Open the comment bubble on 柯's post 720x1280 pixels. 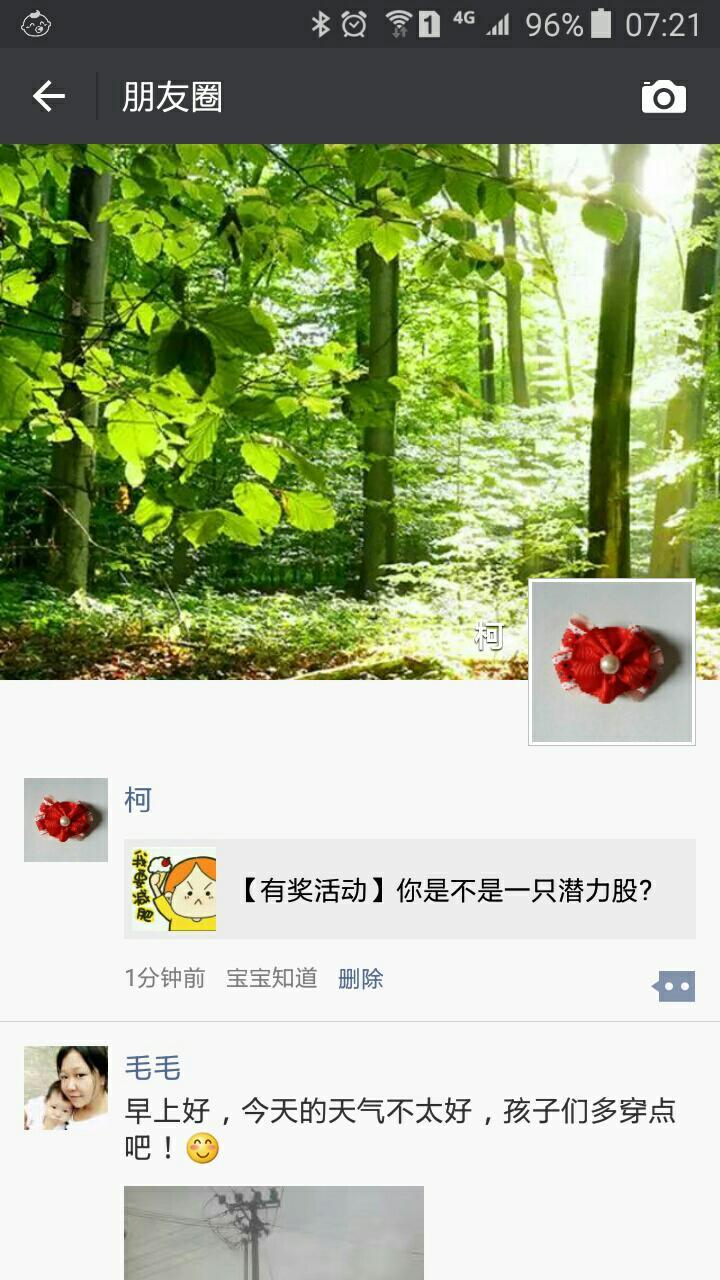(x=674, y=986)
